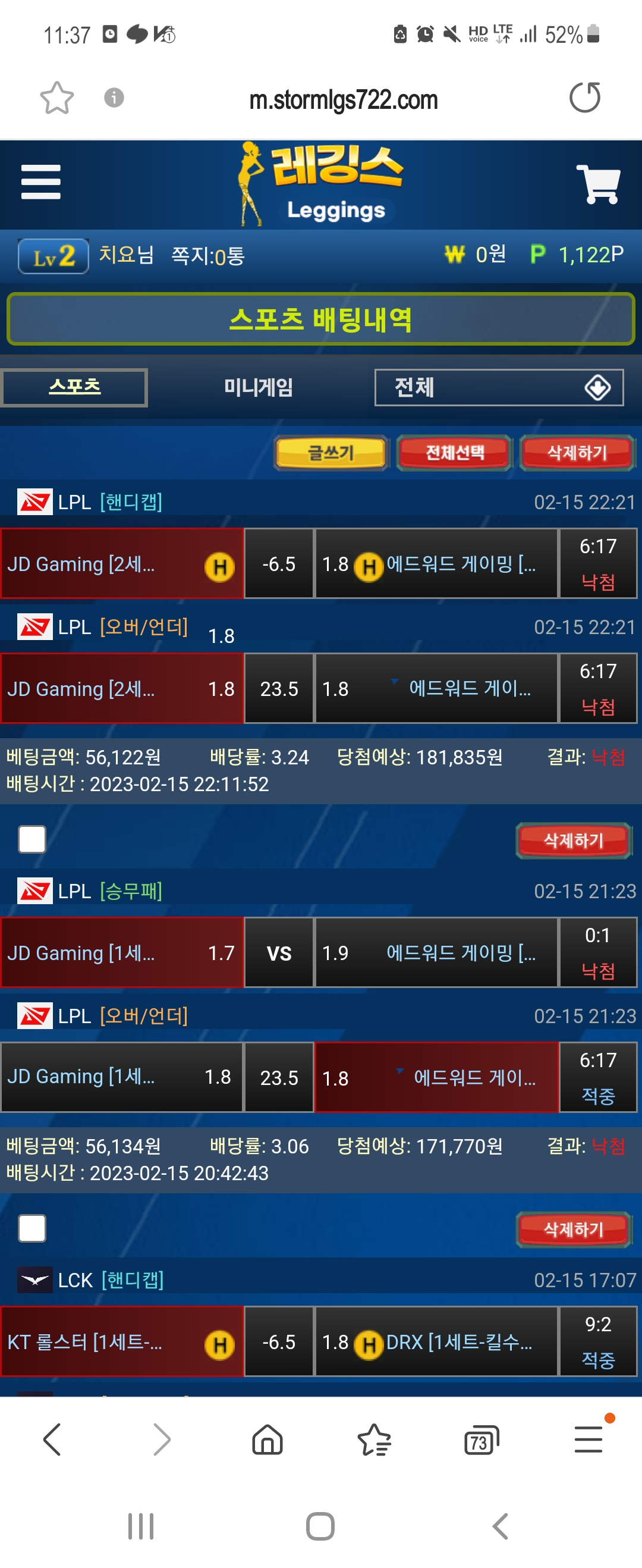Open the browser tools menu
Viewport: 642px width, 1568px height.
tap(588, 1440)
